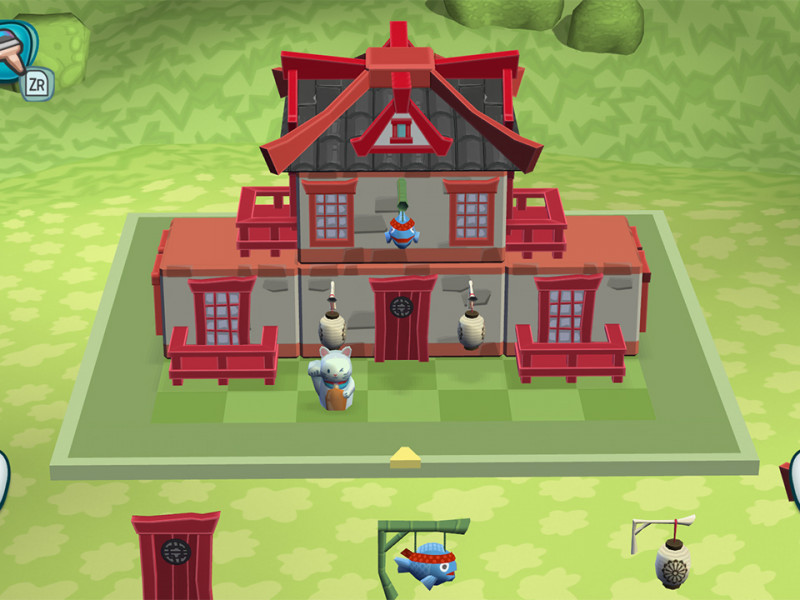Viewport: 800px width, 600px height.
Task: Go to the previous item page on the left edge
Action: pos(4,478)
